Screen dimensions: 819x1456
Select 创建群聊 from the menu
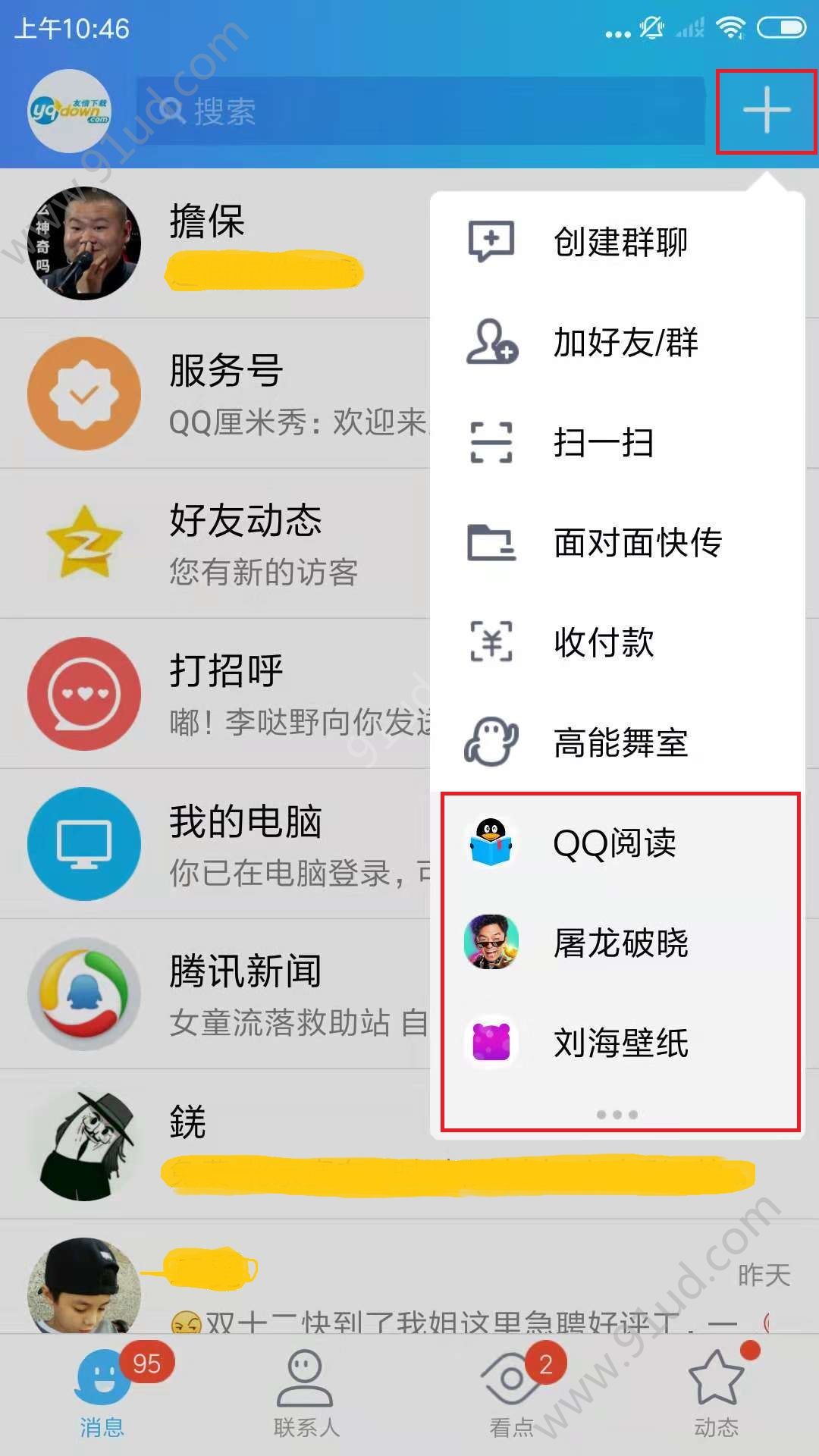click(x=617, y=243)
